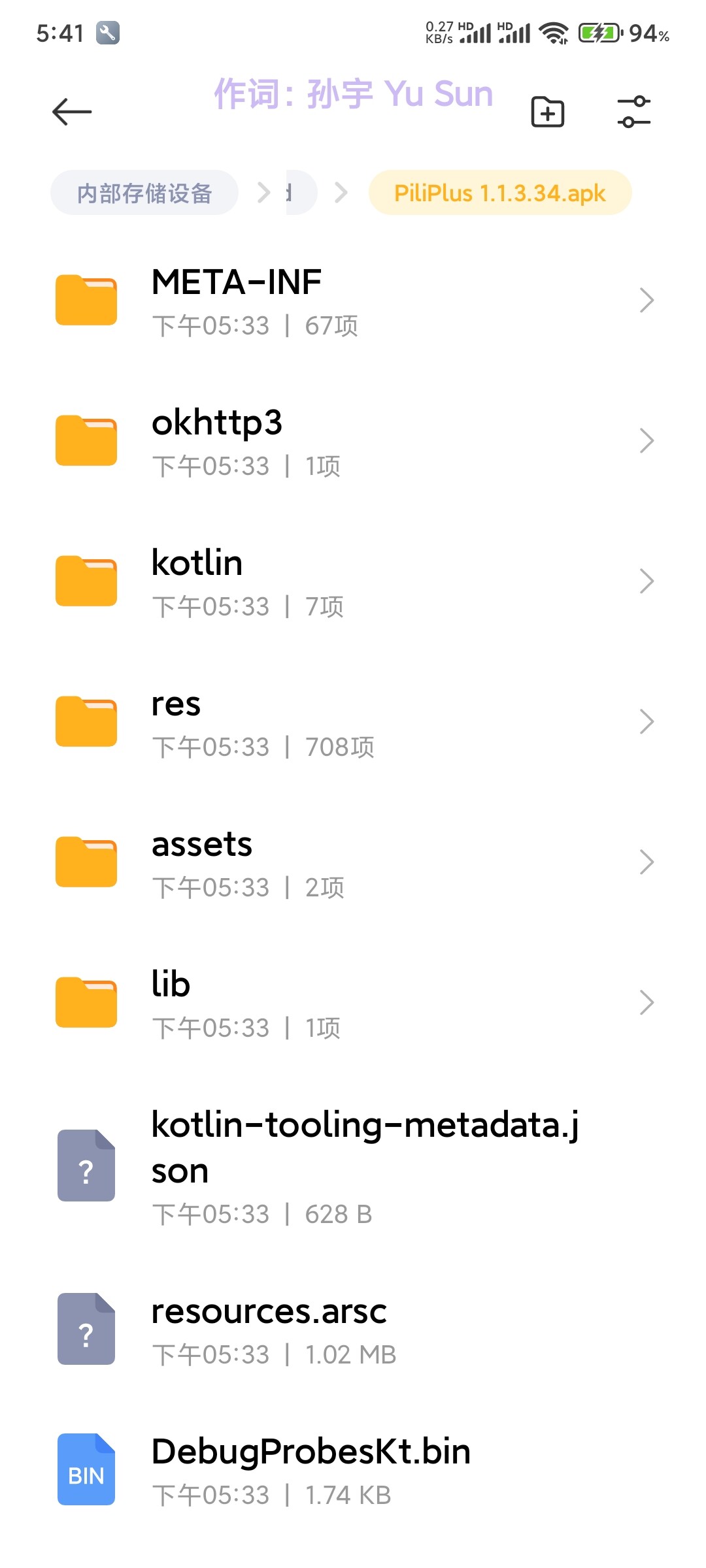Open the okhttp3 folder
706x1568 pixels.
[x=353, y=441]
